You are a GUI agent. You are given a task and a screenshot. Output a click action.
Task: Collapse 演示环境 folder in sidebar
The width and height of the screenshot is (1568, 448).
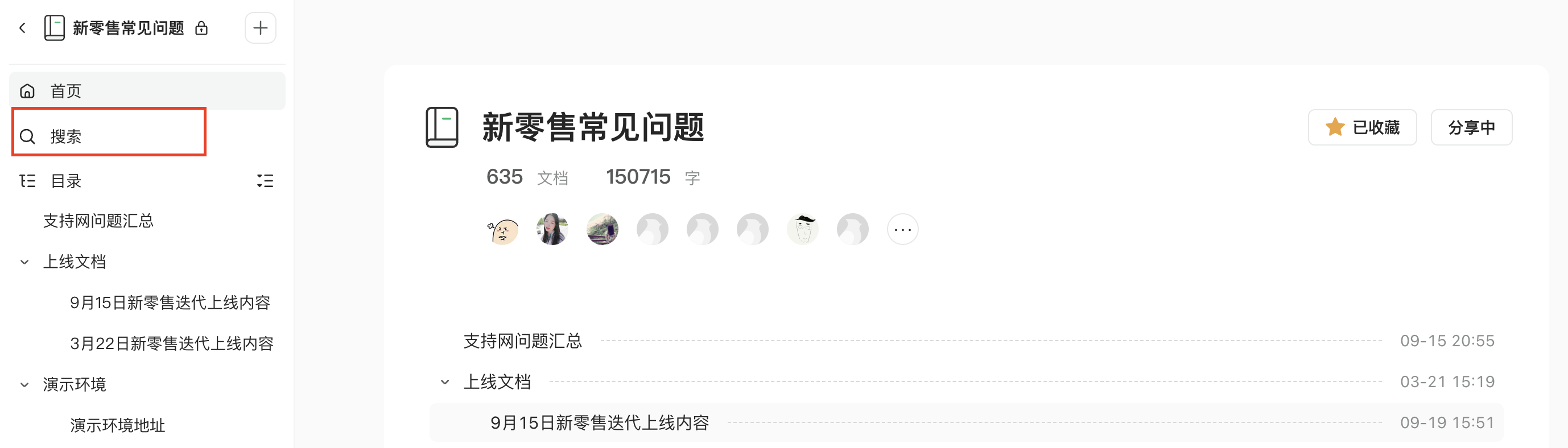pos(24,385)
